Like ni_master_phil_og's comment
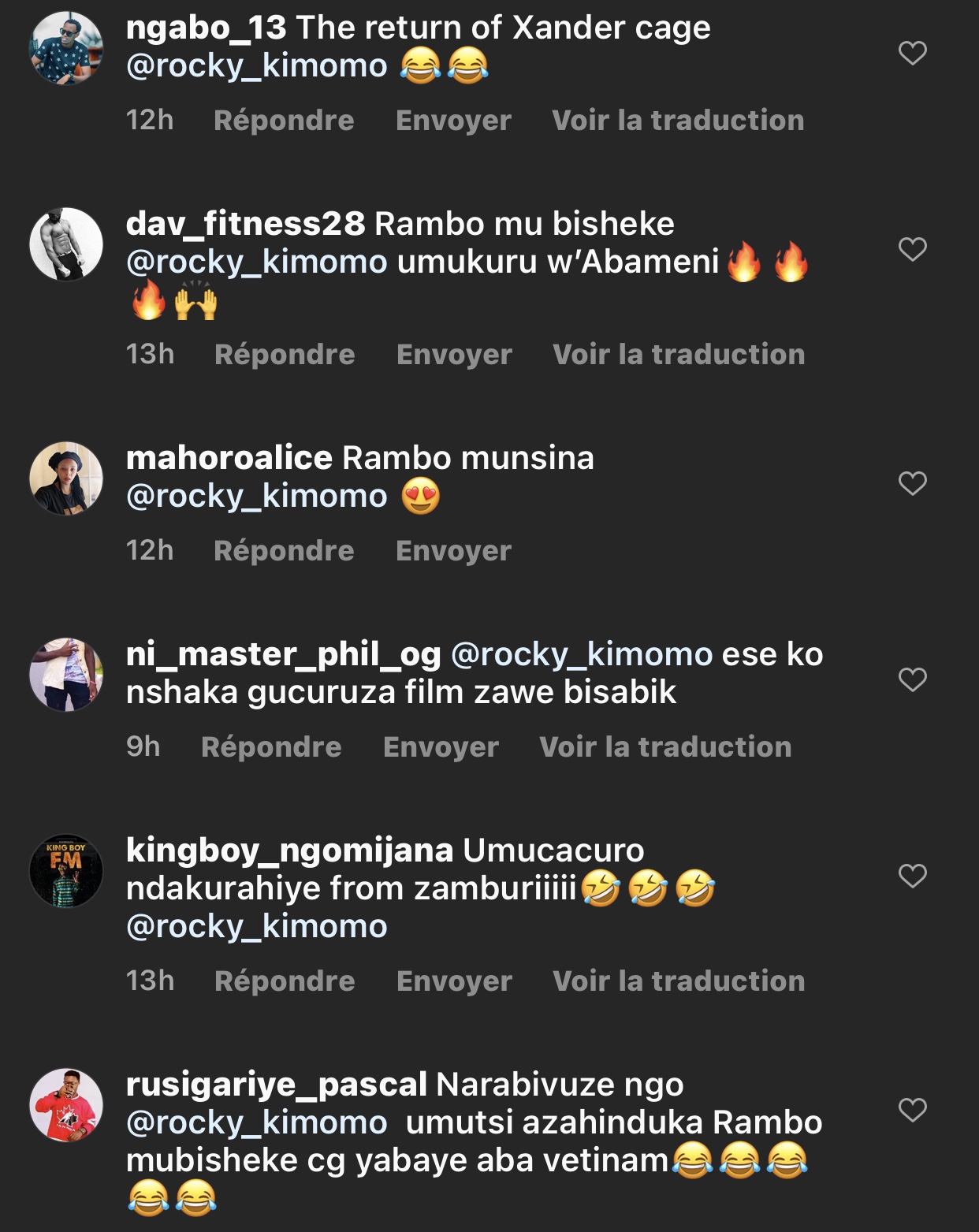This screenshot has width=979, height=1232. pos(912,679)
